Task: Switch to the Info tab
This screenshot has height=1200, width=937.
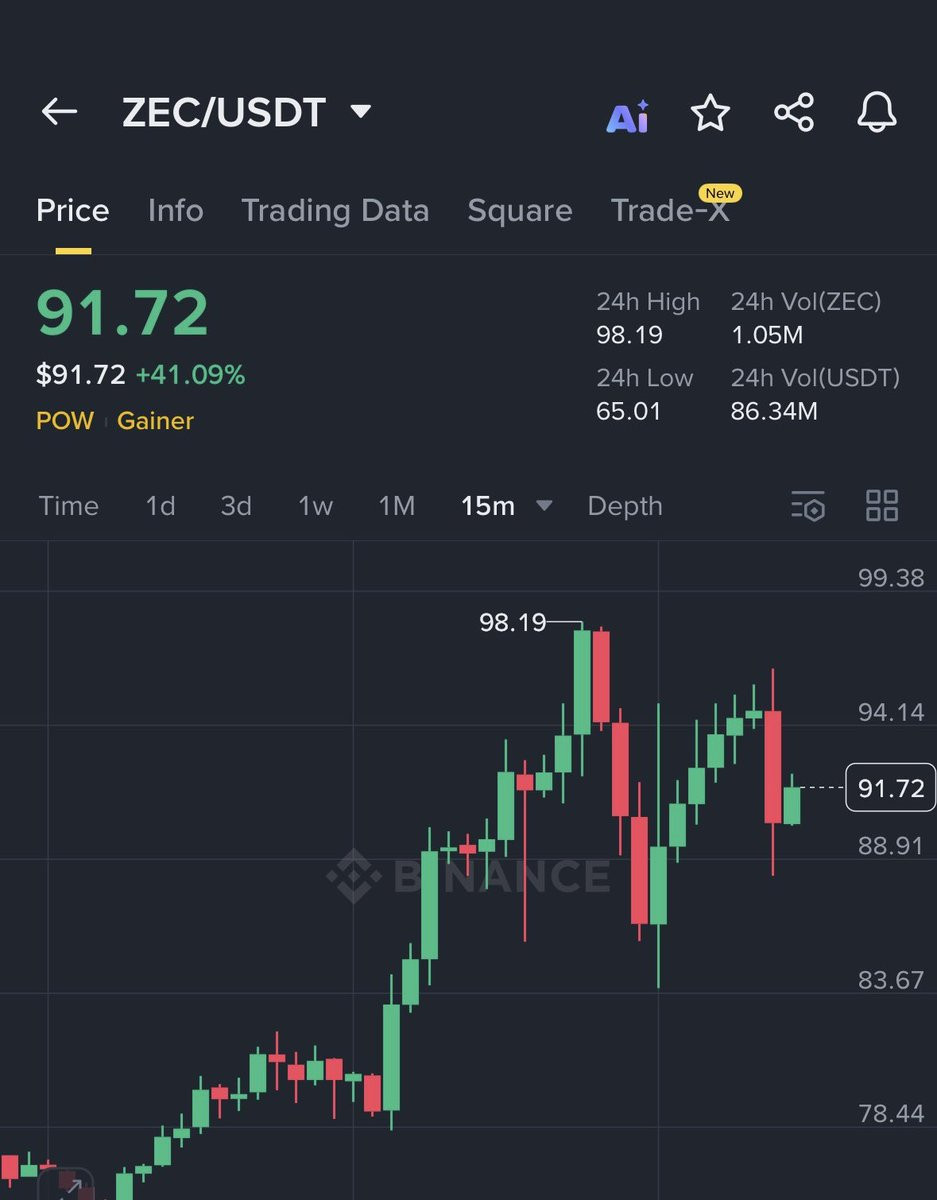Action: tap(175, 211)
